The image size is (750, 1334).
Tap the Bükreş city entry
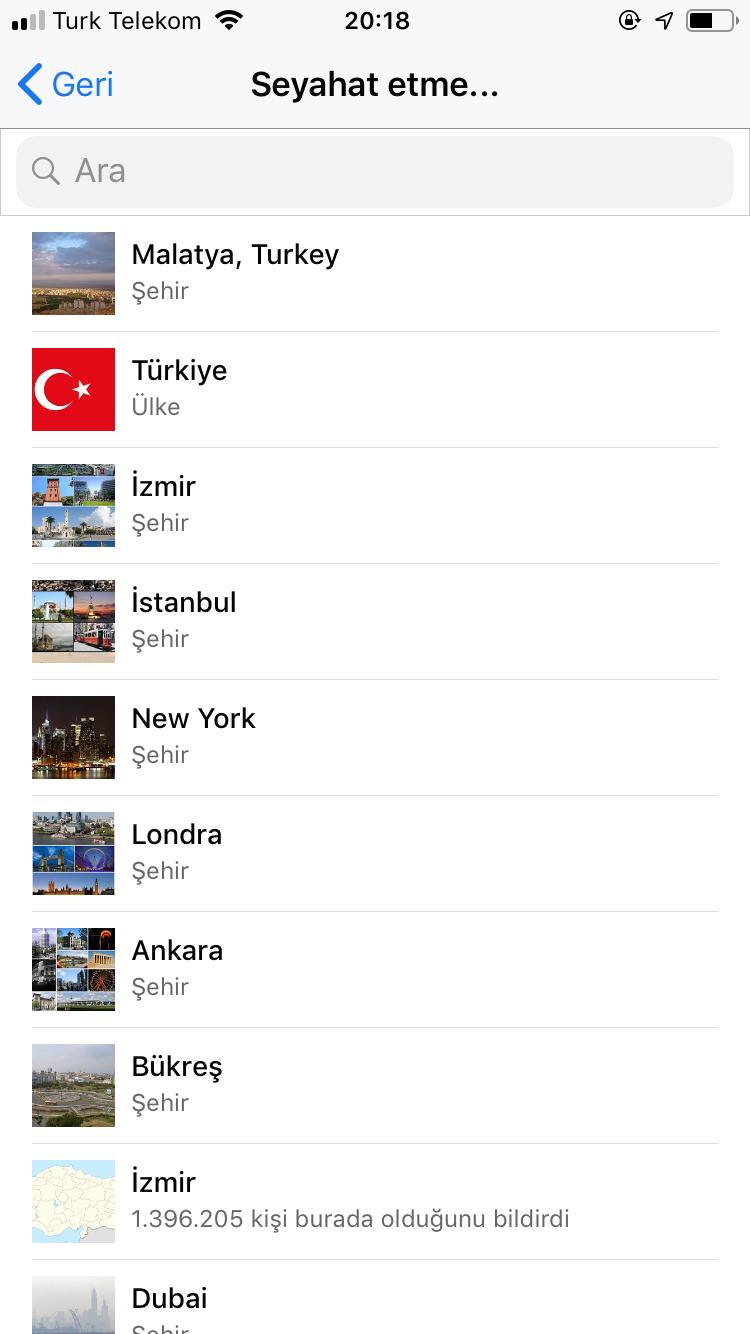tap(375, 1085)
